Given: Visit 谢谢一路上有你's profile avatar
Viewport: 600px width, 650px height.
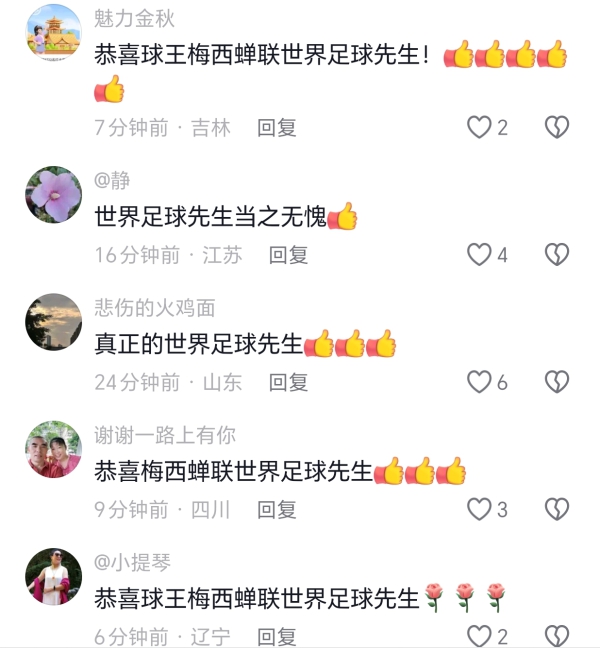Looking at the screenshot, I should click(x=53, y=449).
